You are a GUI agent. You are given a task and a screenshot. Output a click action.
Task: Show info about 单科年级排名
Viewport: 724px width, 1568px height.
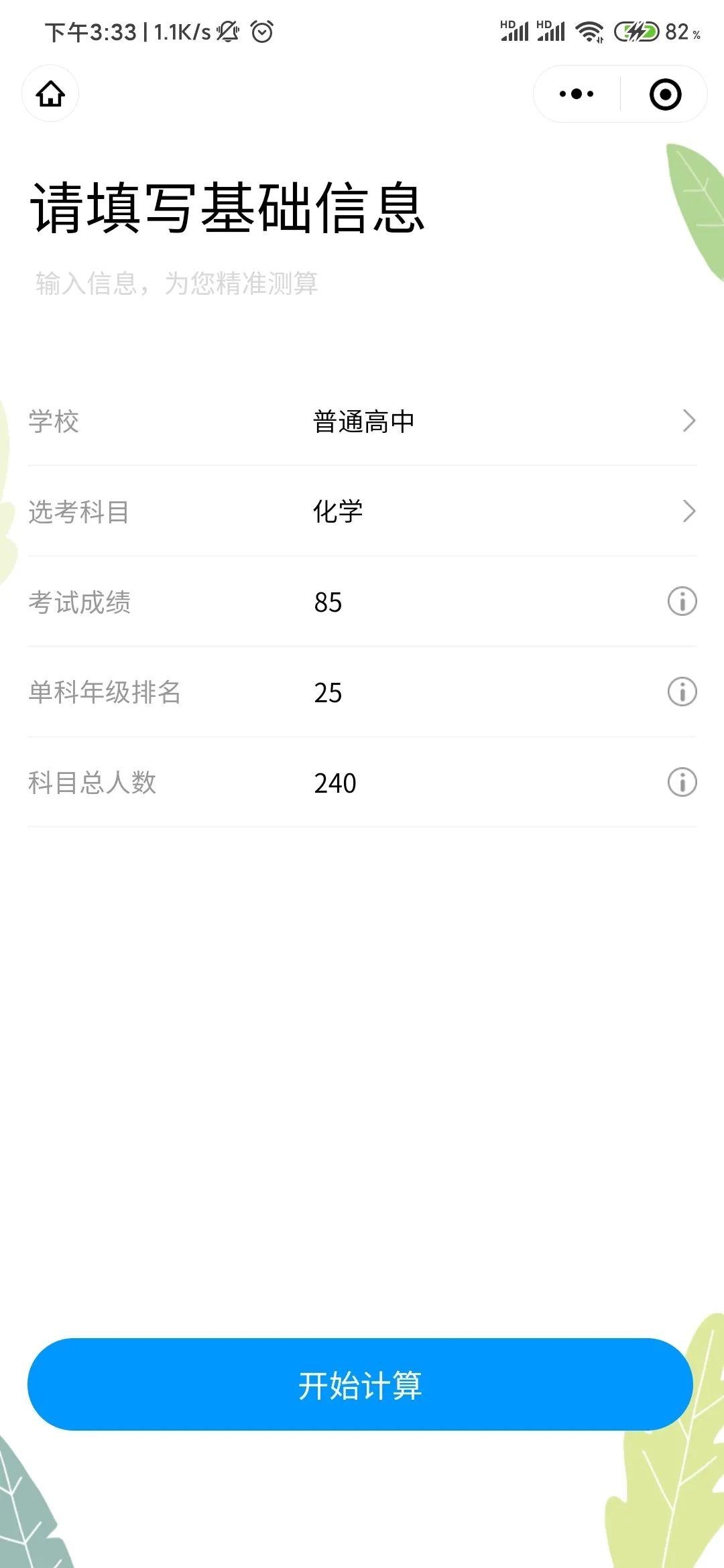click(x=682, y=692)
